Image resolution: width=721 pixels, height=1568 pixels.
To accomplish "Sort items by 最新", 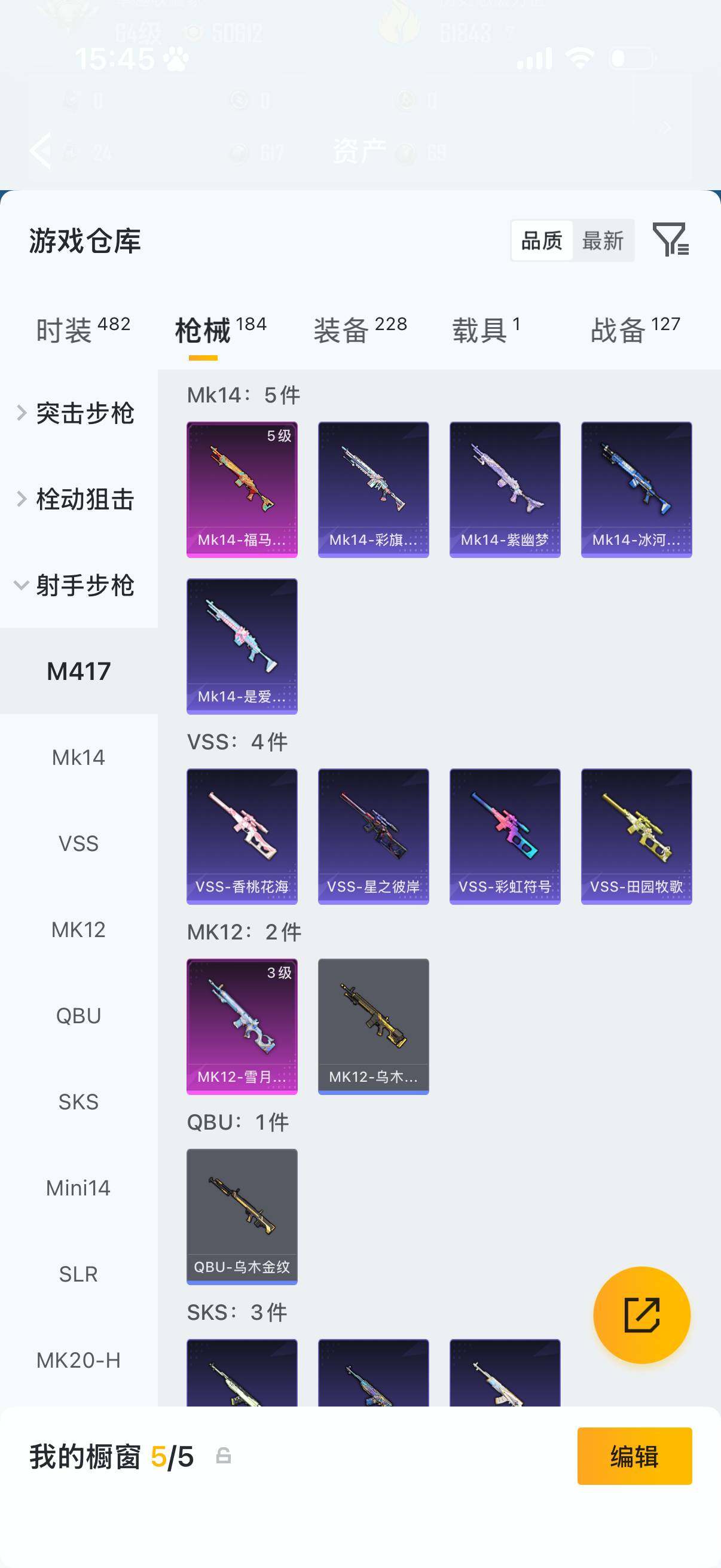I will (x=603, y=240).
